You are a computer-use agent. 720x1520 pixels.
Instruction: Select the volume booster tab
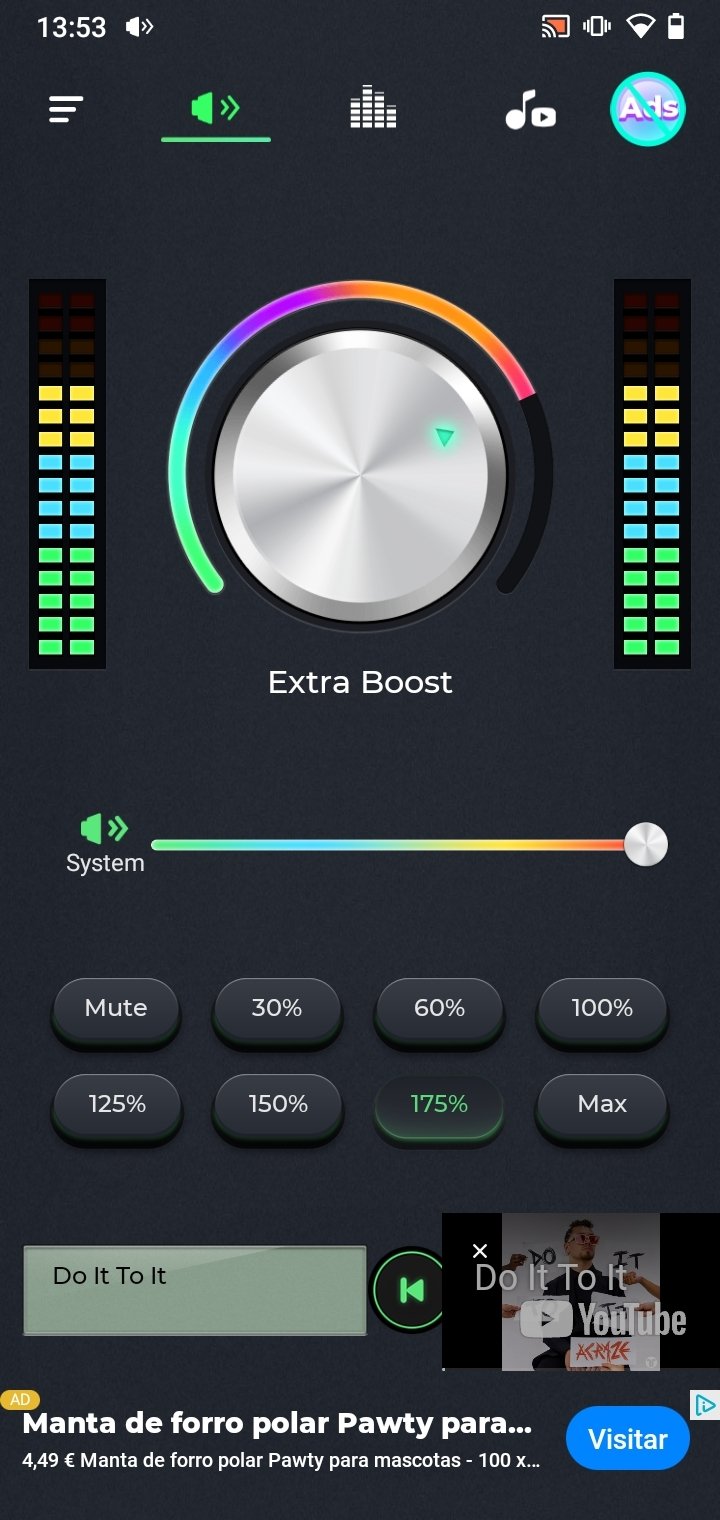216,108
